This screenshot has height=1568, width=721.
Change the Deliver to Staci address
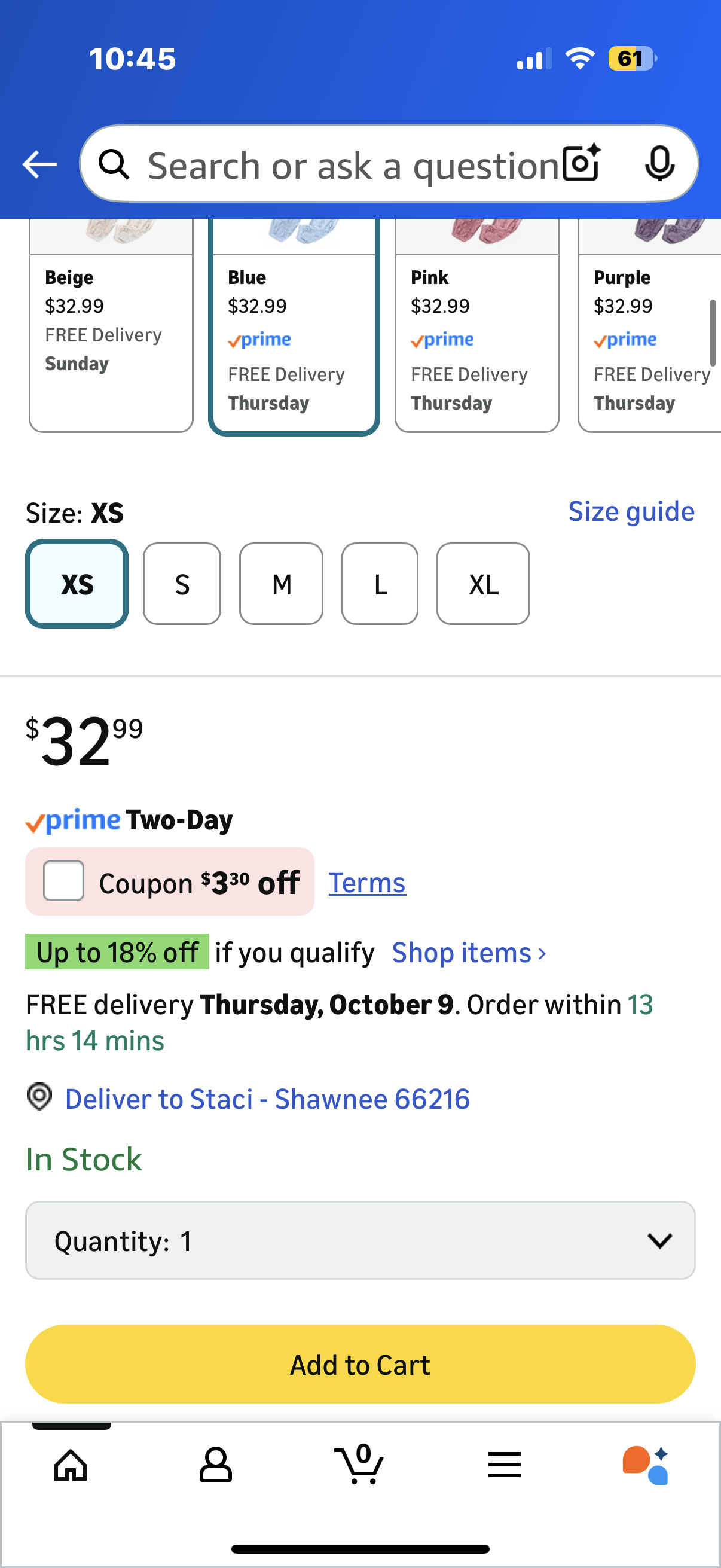tap(267, 1099)
